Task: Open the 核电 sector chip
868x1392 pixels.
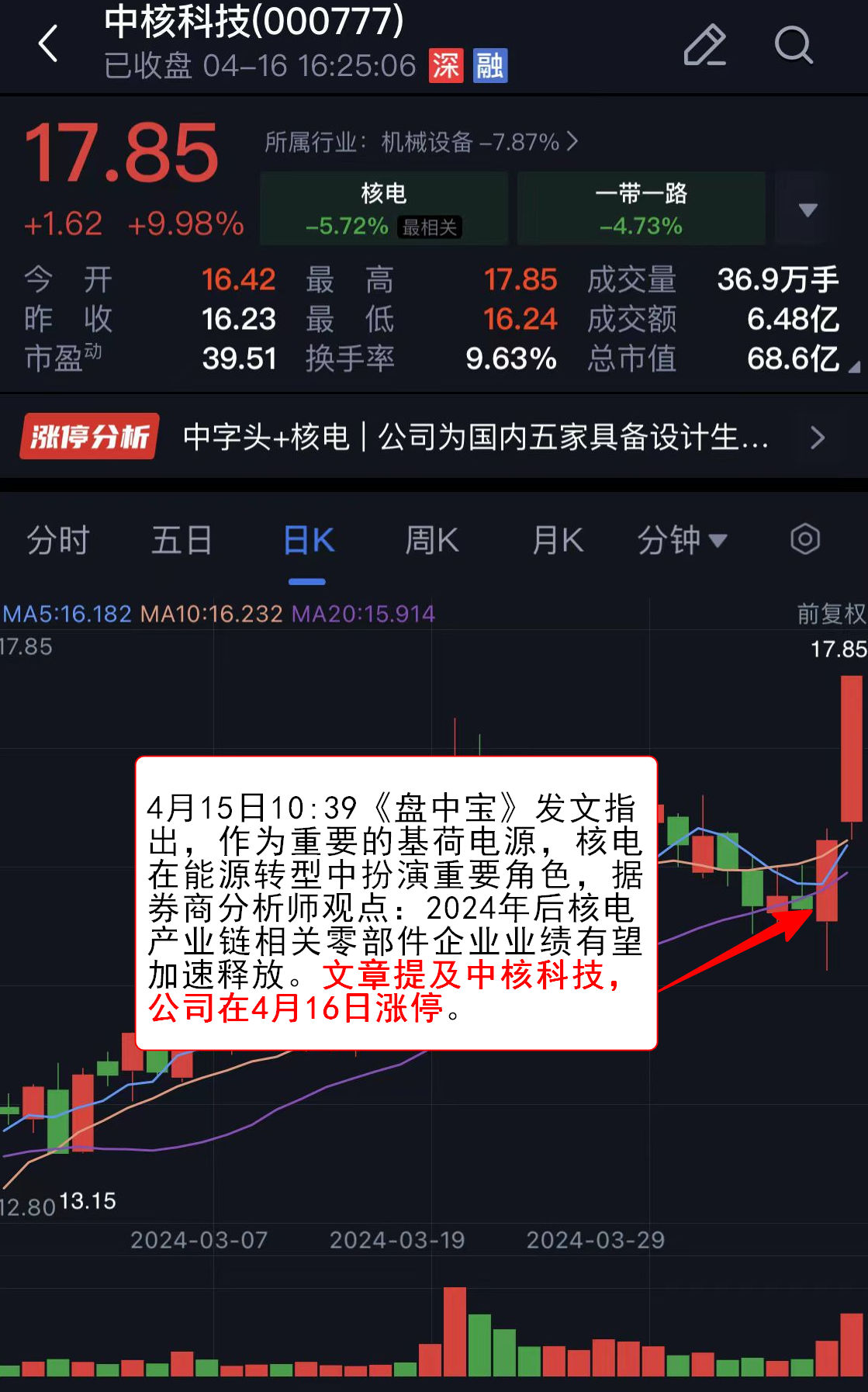Action: click(x=384, y=209)
